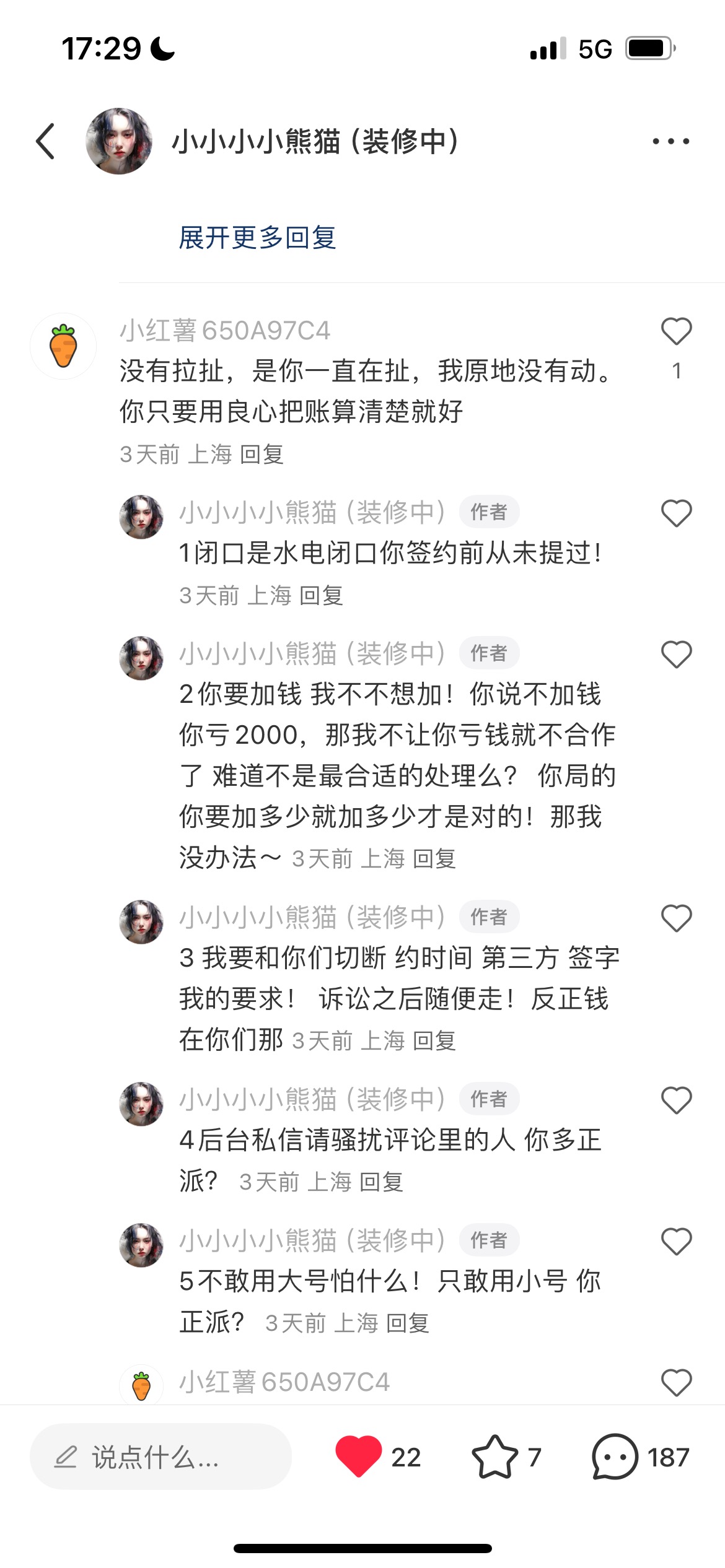Open the three-dot overflow menu

[670, 141]
